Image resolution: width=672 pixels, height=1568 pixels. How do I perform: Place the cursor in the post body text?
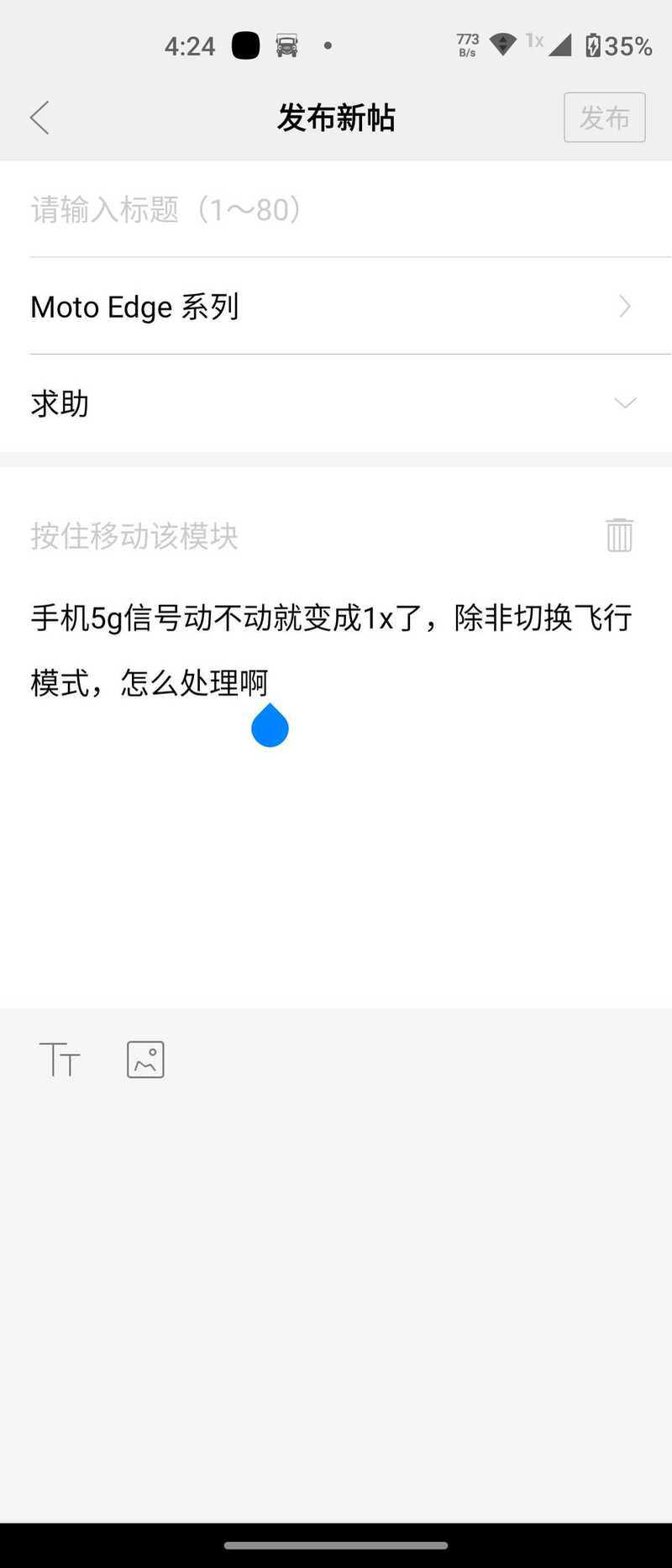[331, 650]
